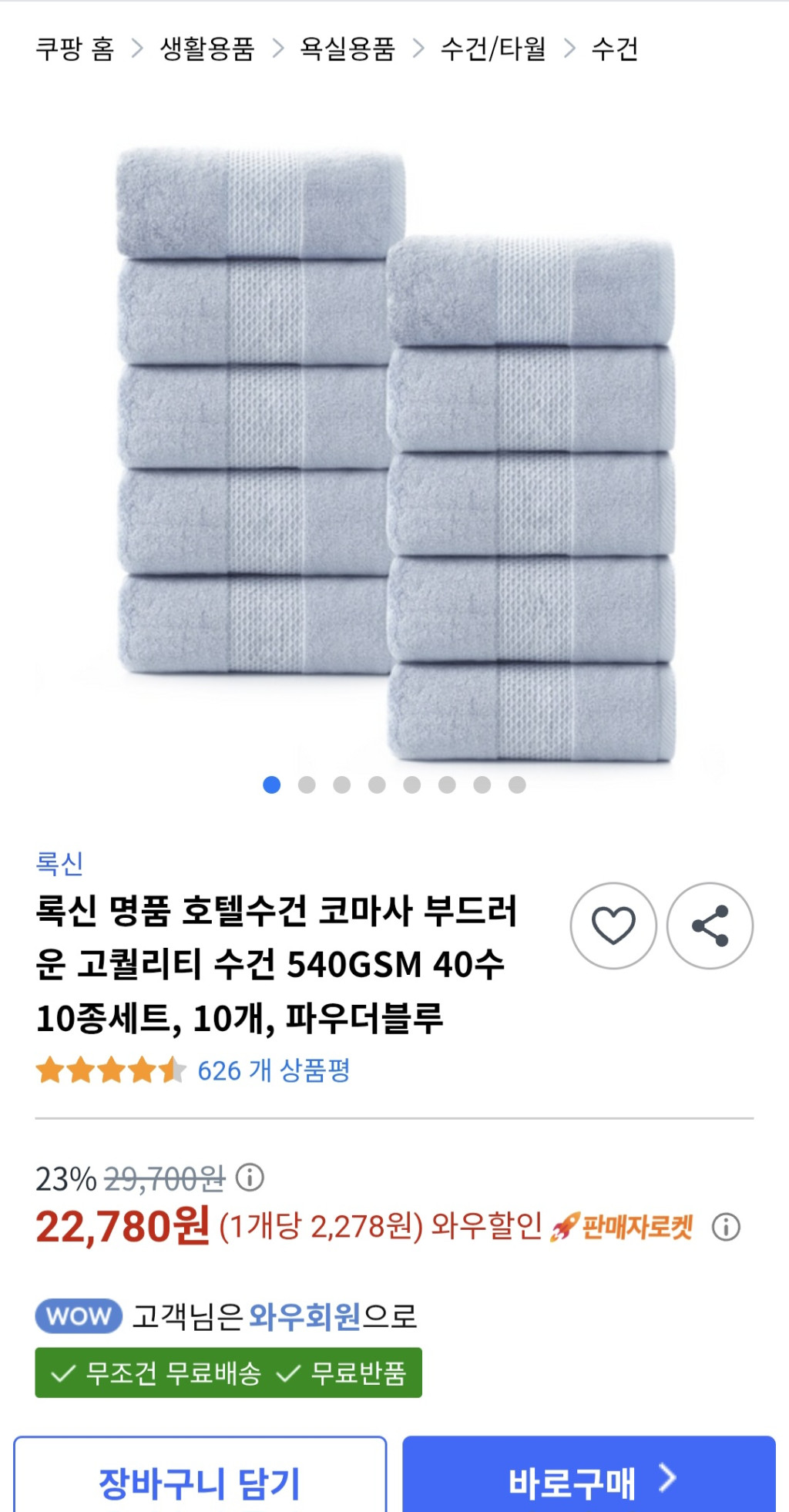Image resolution: width=789 pixels, height=1512 pixels.
Task: Share this product listing
Action: [710, 926]
